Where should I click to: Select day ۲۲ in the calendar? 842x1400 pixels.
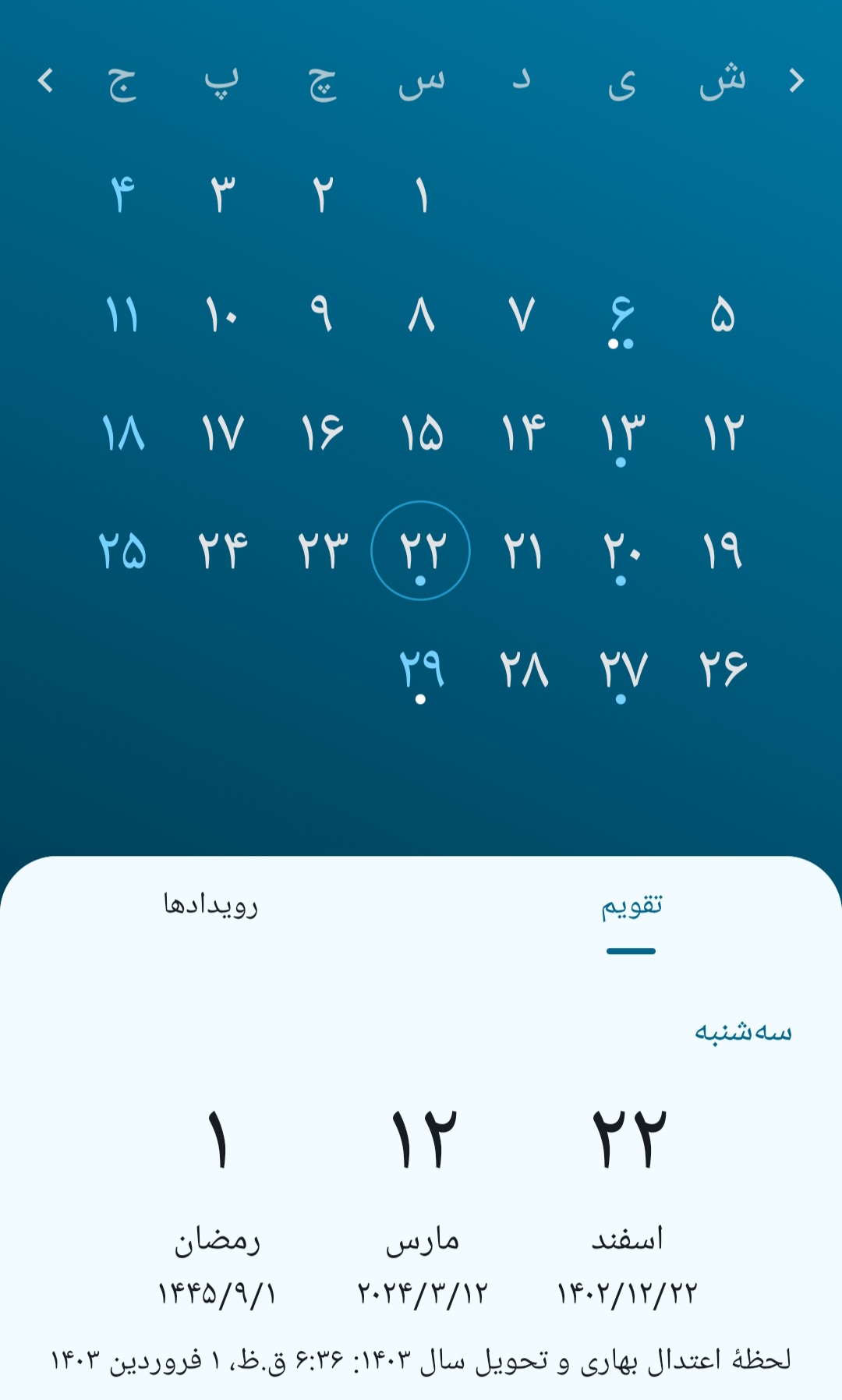[421, 550]
